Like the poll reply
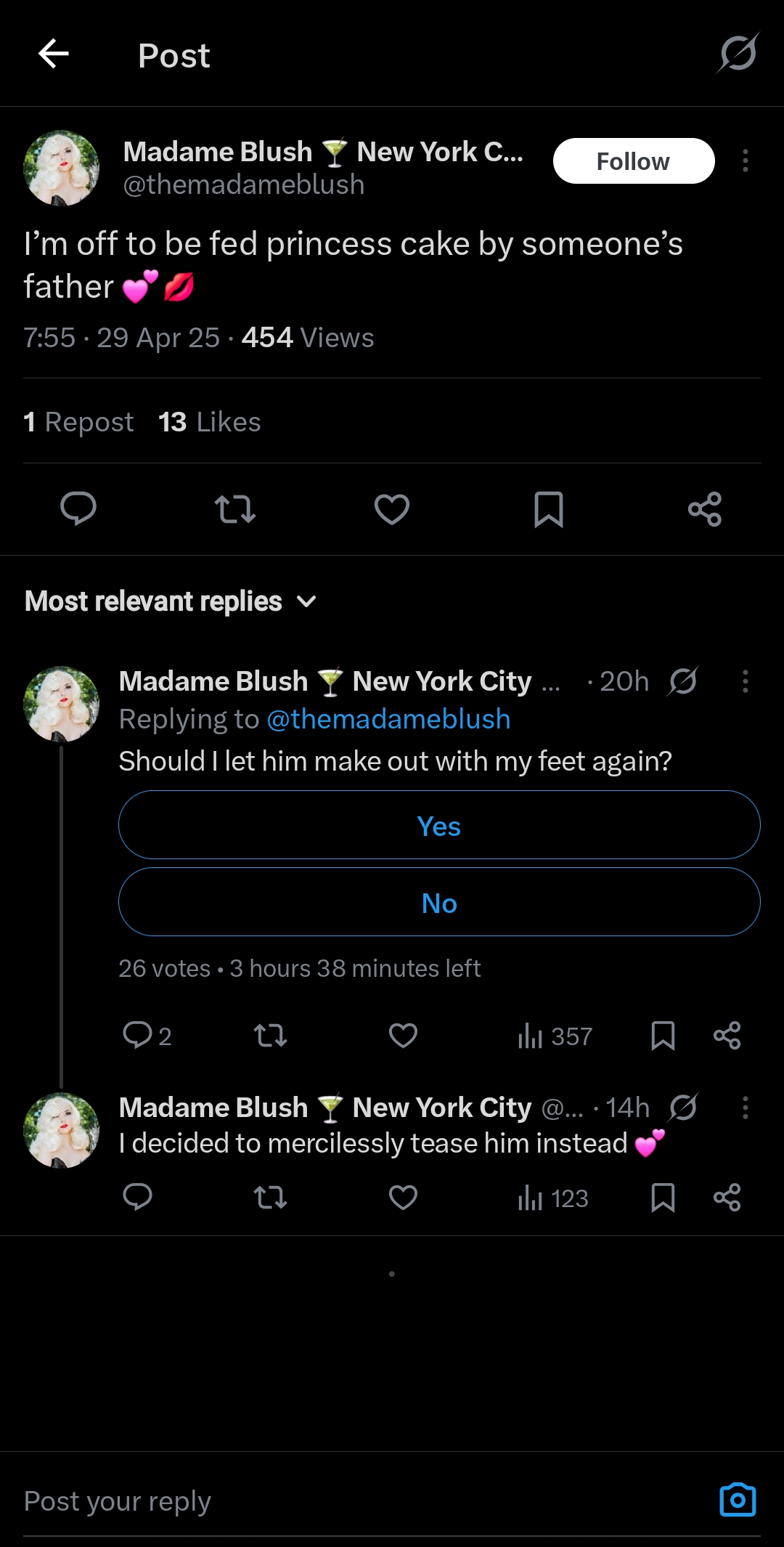The height and width of the screenshot is (1547, 784). [403, 1035]
